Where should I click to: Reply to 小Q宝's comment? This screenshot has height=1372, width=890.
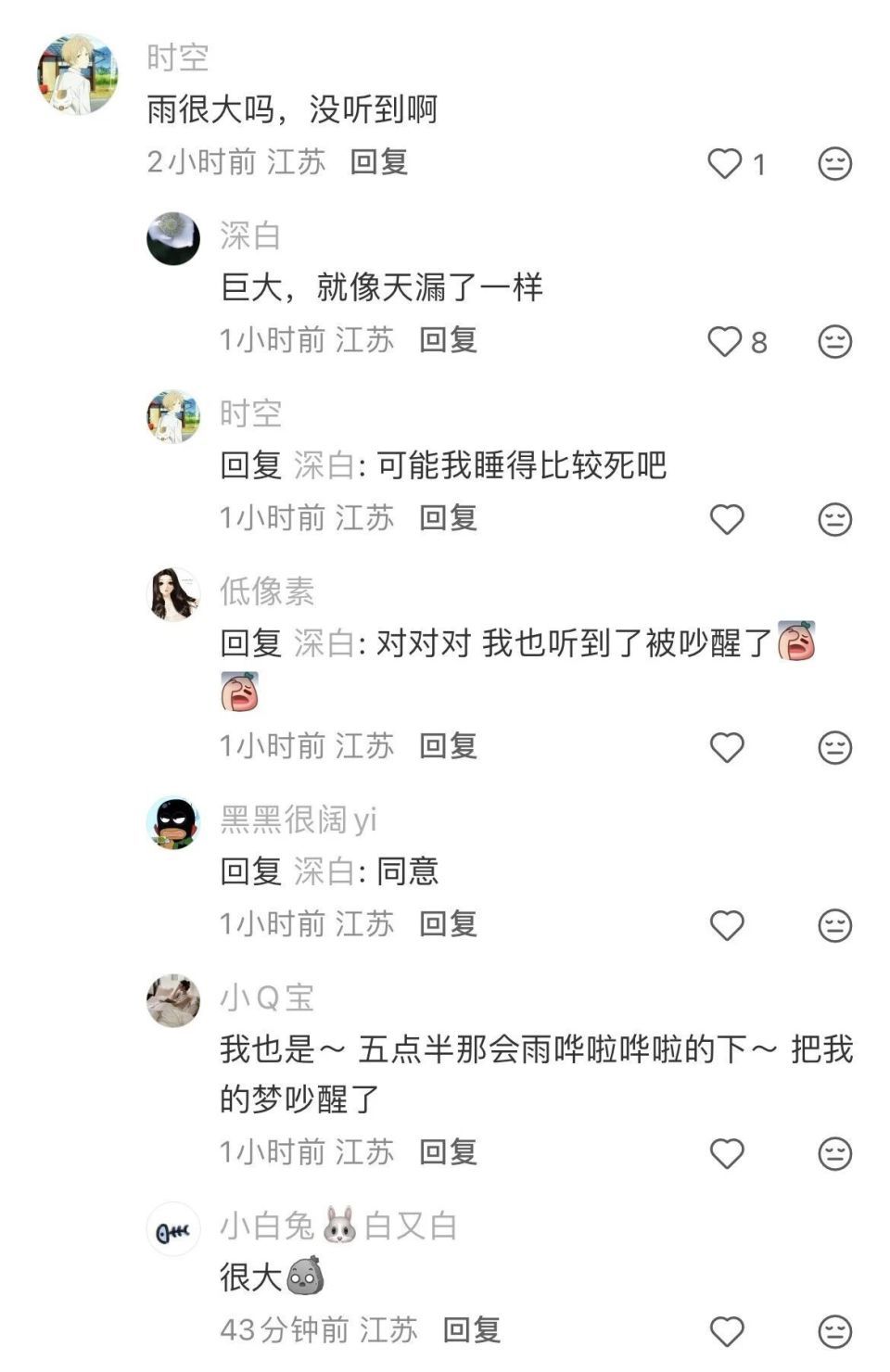point(448,1152)
